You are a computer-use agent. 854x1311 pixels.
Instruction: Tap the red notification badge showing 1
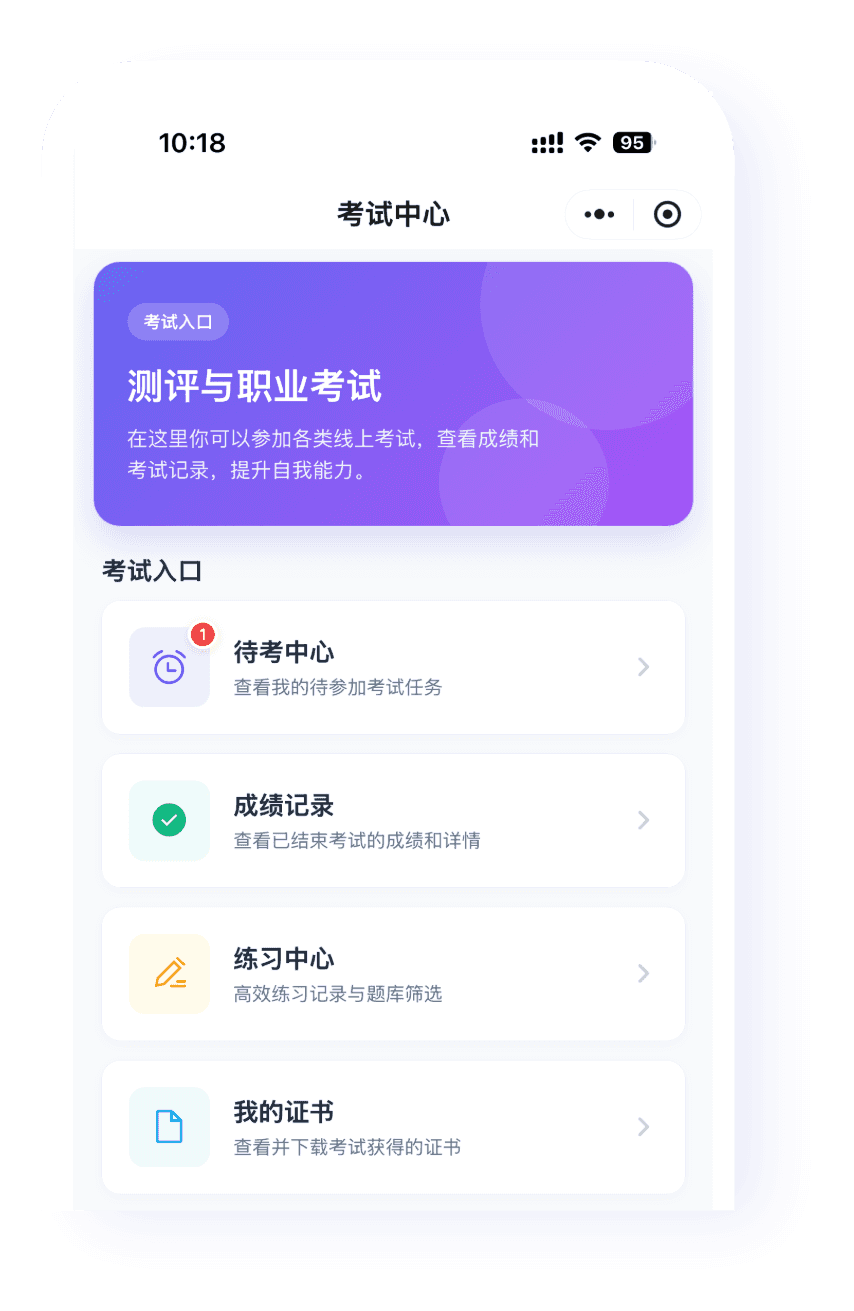pos(202,634)
